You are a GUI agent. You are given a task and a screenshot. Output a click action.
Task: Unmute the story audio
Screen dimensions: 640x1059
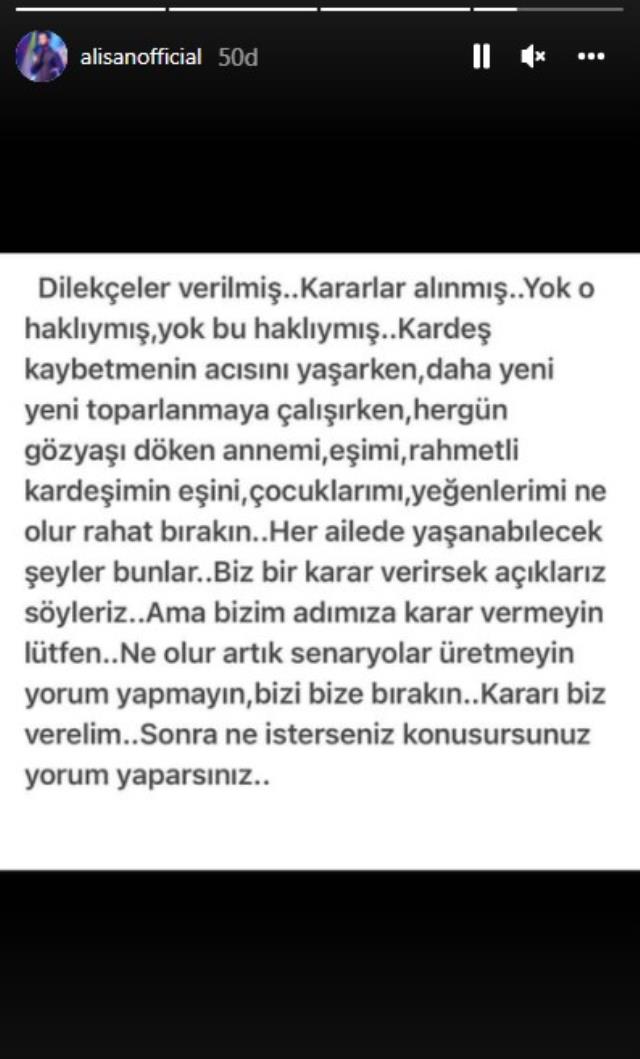pyautogui.click(x=533, y=57)
